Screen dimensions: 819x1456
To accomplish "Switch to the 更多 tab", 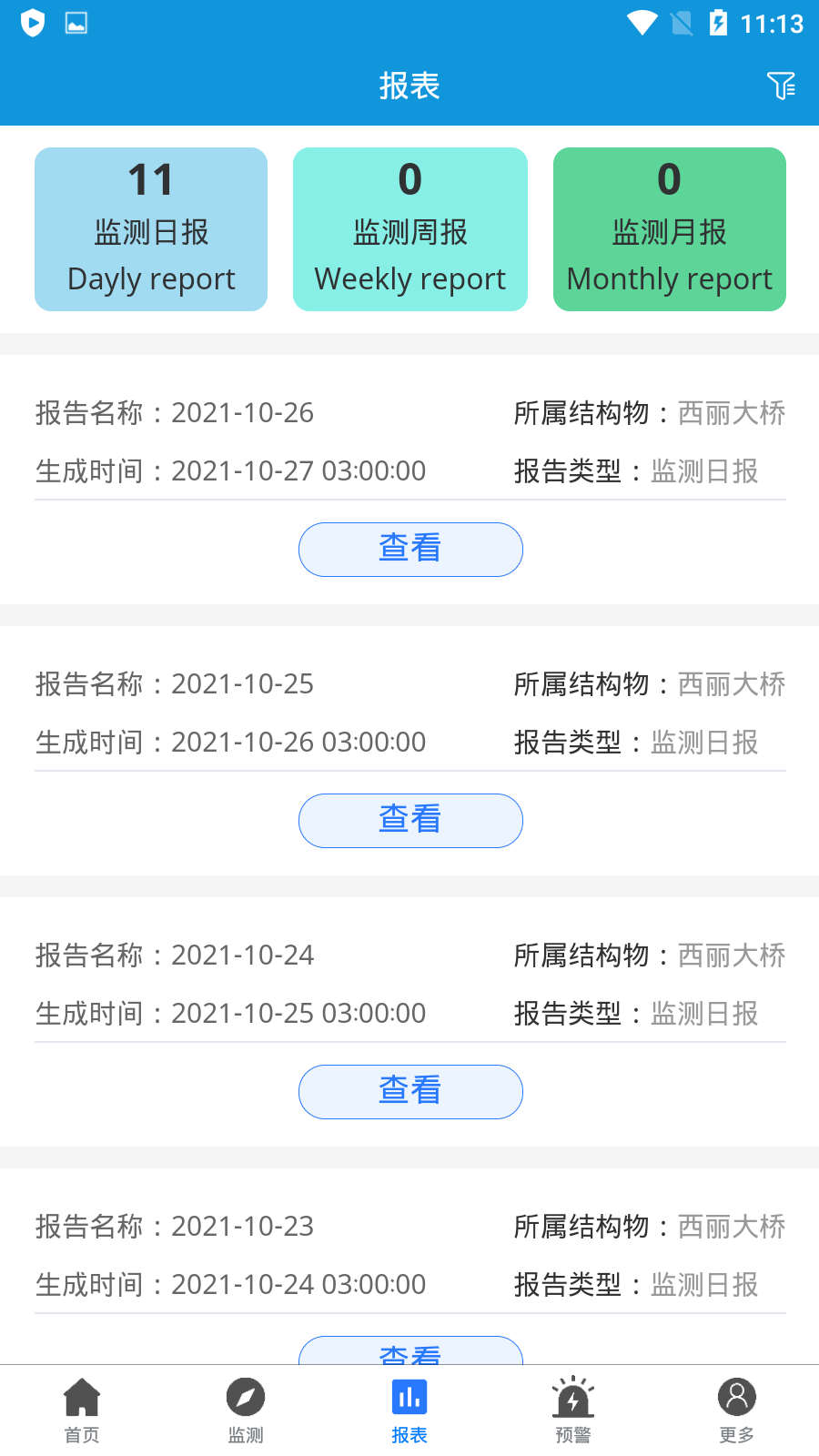I will click(737, 1410).
